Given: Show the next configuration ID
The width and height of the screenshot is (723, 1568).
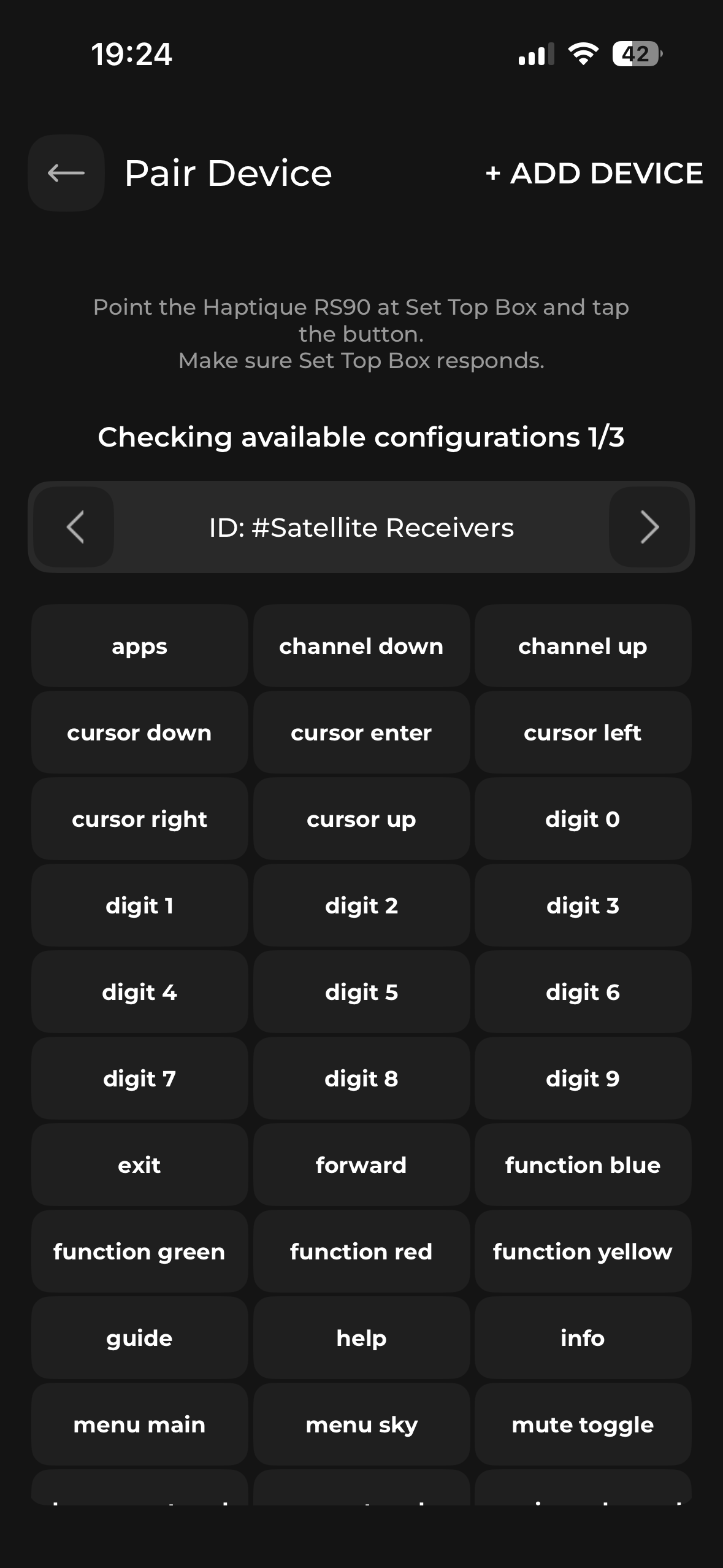Looking at the screenshot, I should click(x=649, y=527).
